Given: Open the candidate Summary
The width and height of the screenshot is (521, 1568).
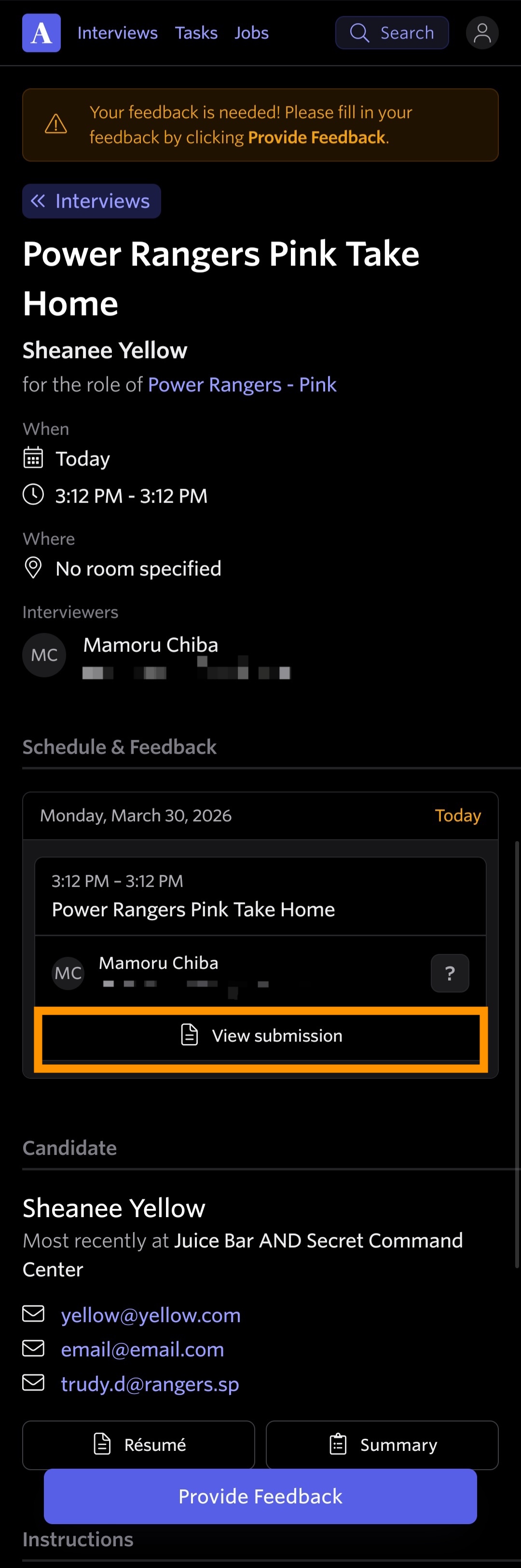Looking at the screenshot, I should (382, 1445).
